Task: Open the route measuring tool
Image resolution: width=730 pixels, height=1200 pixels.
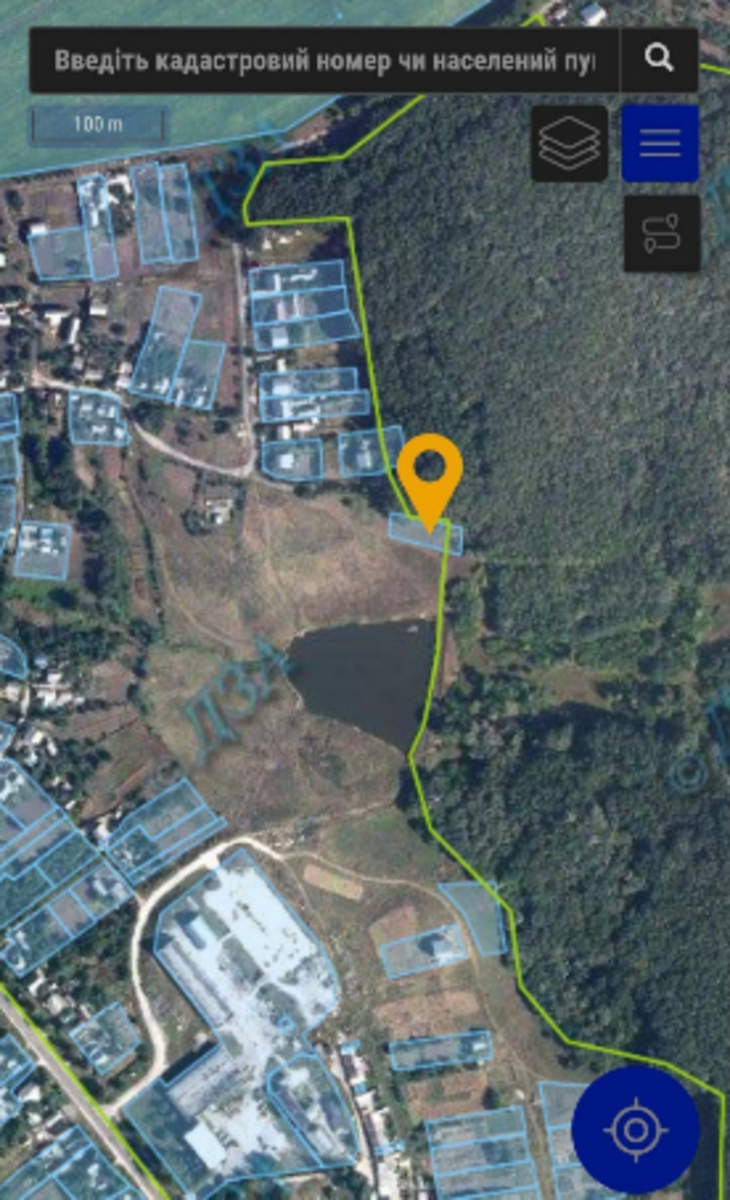Action: click(x=662, y=233)
